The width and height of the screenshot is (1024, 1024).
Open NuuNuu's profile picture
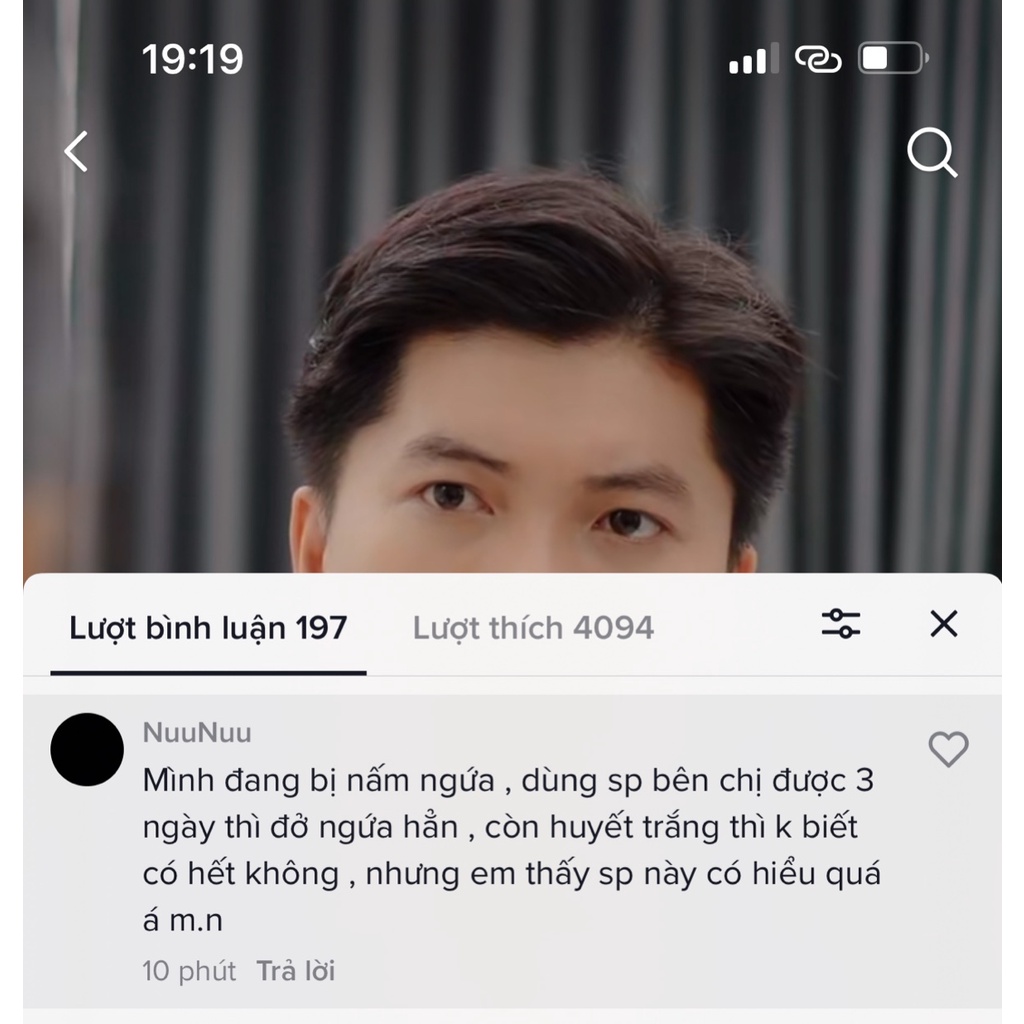(x=87, y=749)
